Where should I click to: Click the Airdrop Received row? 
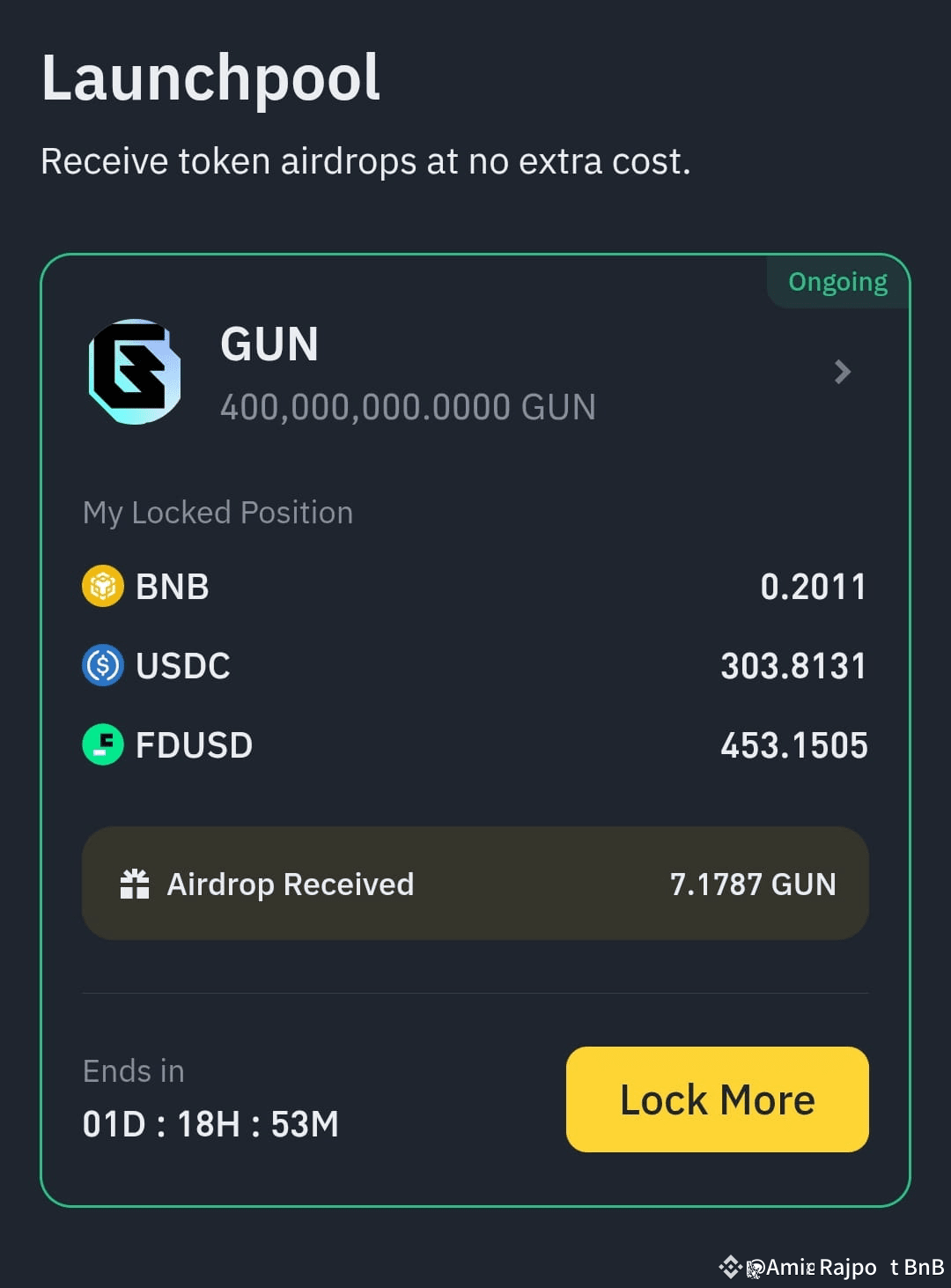475,884
